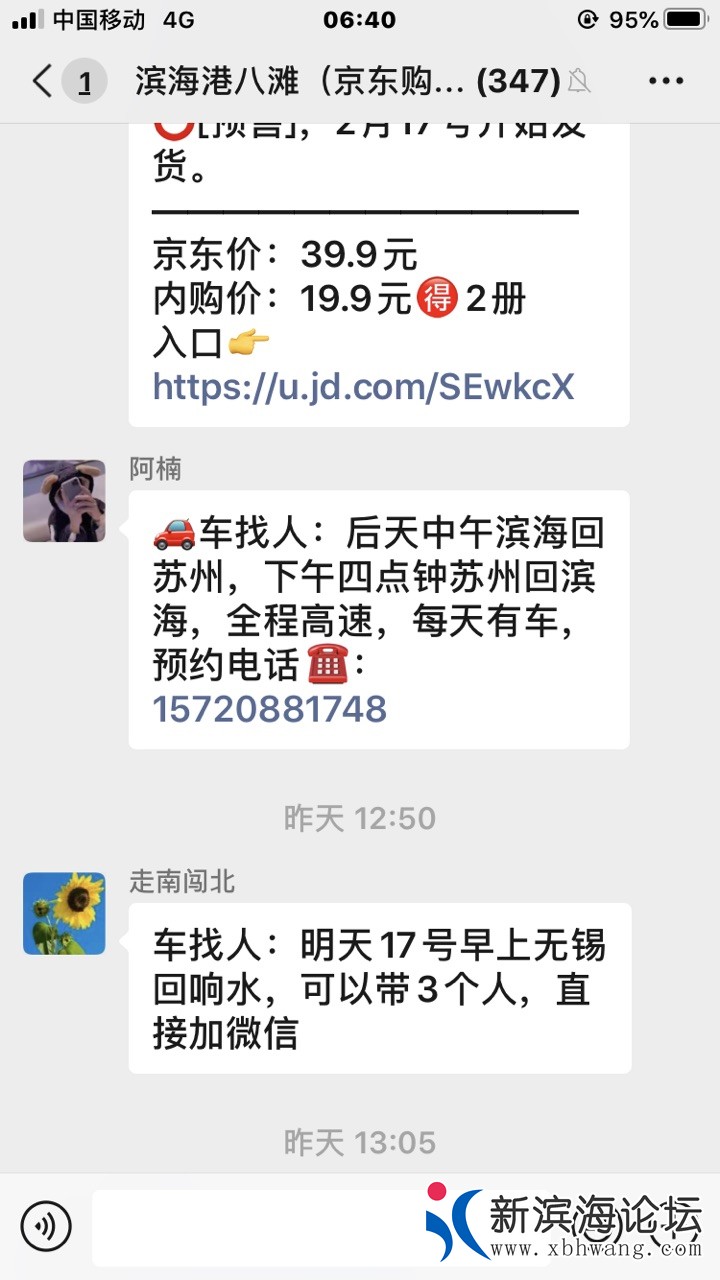The width and height of the screenshot is (720, 1280).
Task: Tap phone number 15720881748
Action: [x=269, y=709]
